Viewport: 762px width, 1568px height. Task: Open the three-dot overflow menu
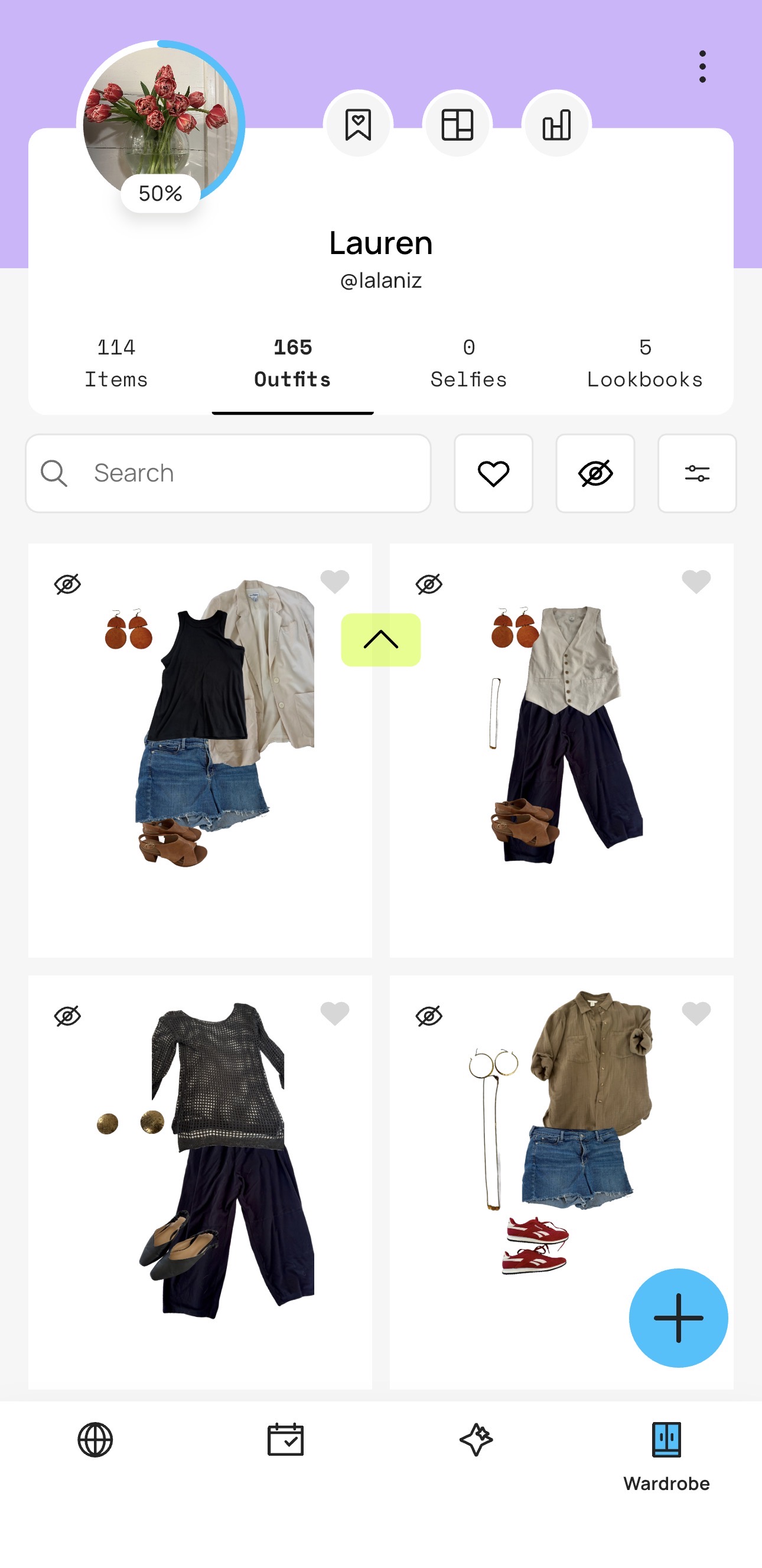(x=702, y=66)
